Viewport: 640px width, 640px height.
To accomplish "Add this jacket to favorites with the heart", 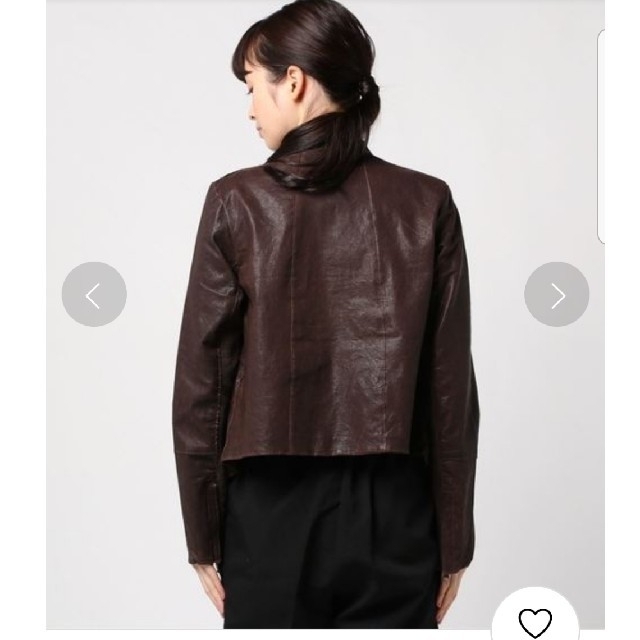I will (535, 622).
